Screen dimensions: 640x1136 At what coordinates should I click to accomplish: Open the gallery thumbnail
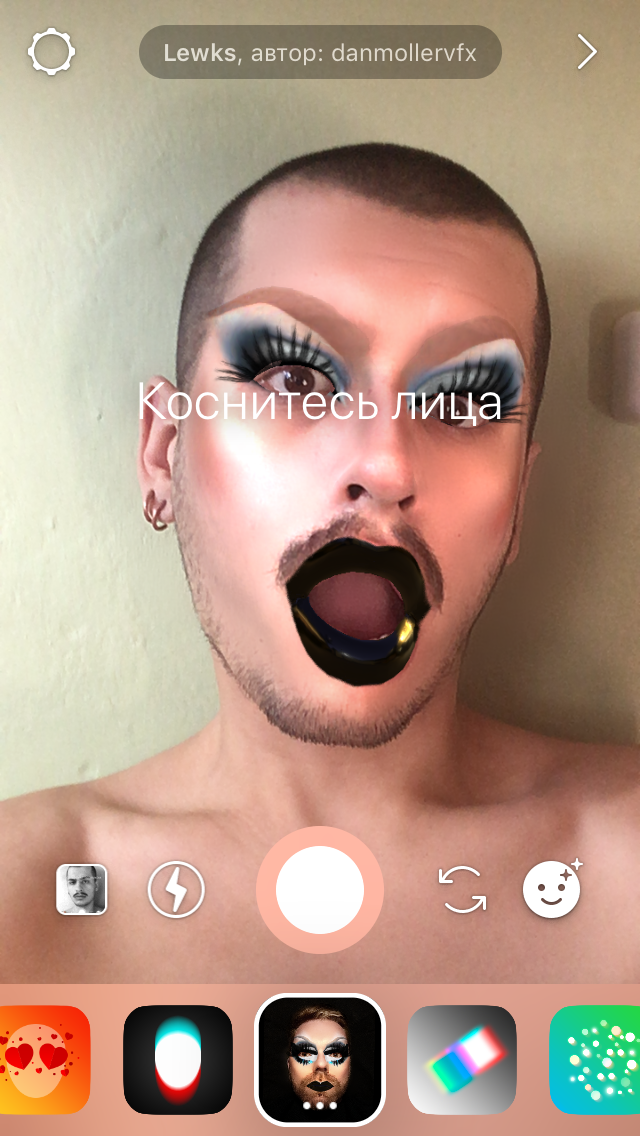tap(82, 889)
